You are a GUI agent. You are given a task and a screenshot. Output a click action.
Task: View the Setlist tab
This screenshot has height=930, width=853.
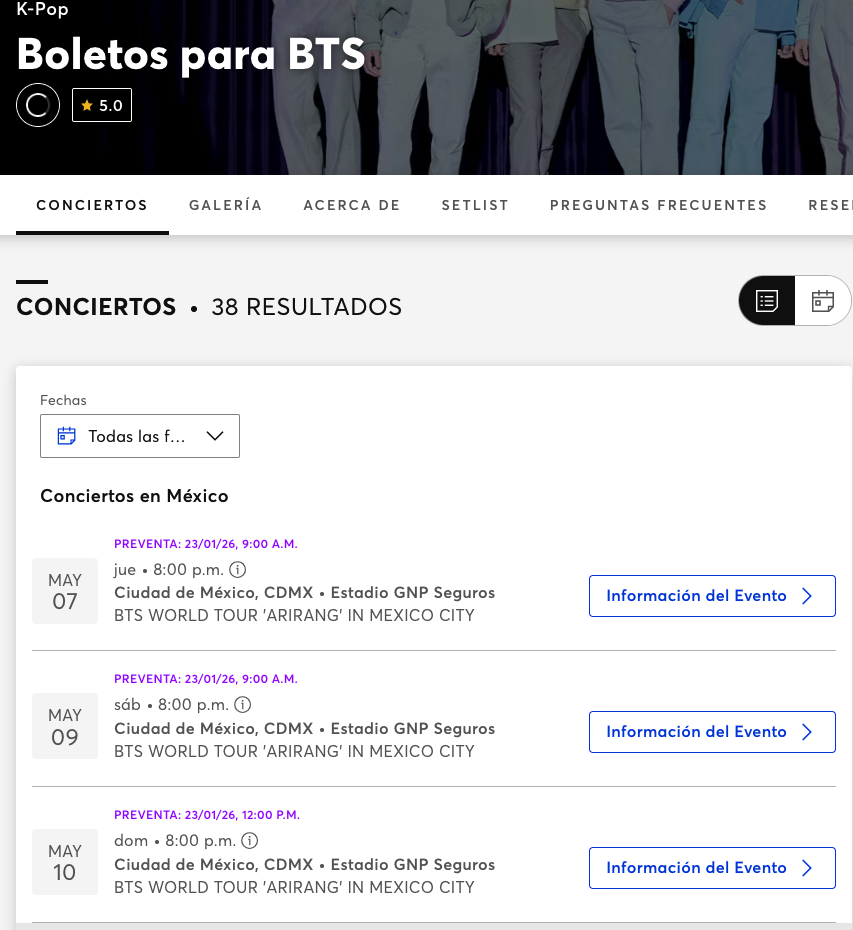click(475, 205)
